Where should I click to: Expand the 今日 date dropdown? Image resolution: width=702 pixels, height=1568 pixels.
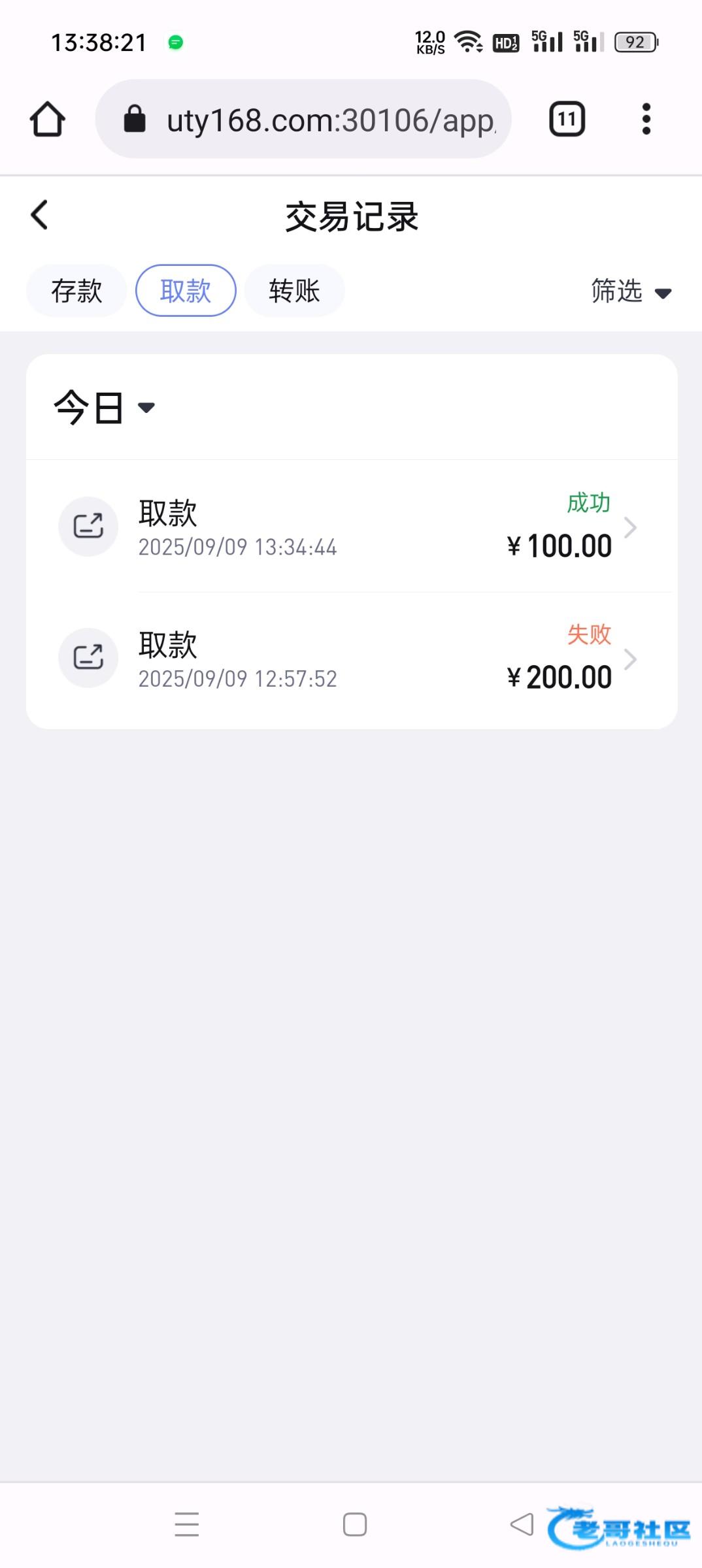105,408
